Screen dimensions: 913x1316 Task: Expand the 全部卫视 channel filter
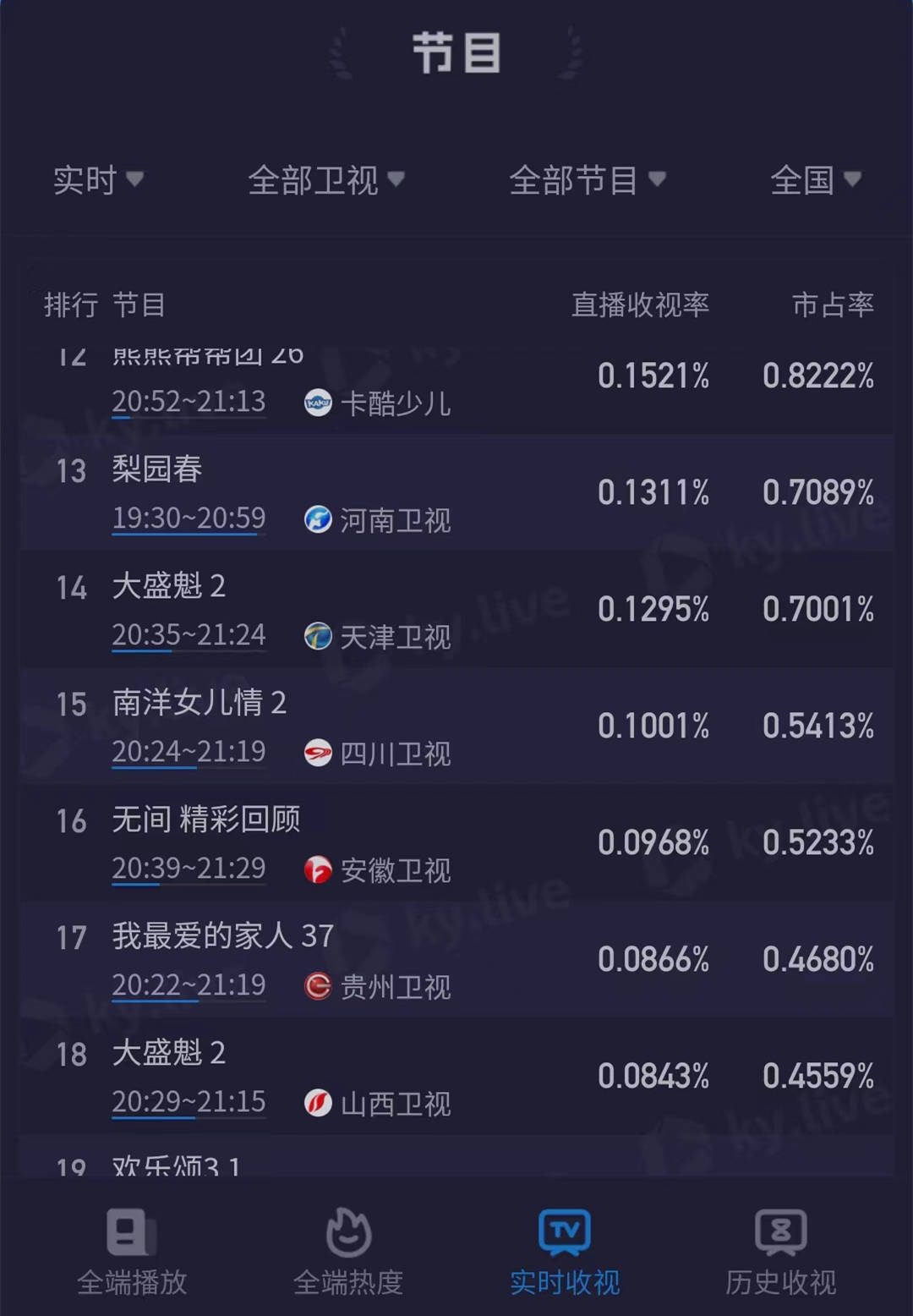coord(325,180)
